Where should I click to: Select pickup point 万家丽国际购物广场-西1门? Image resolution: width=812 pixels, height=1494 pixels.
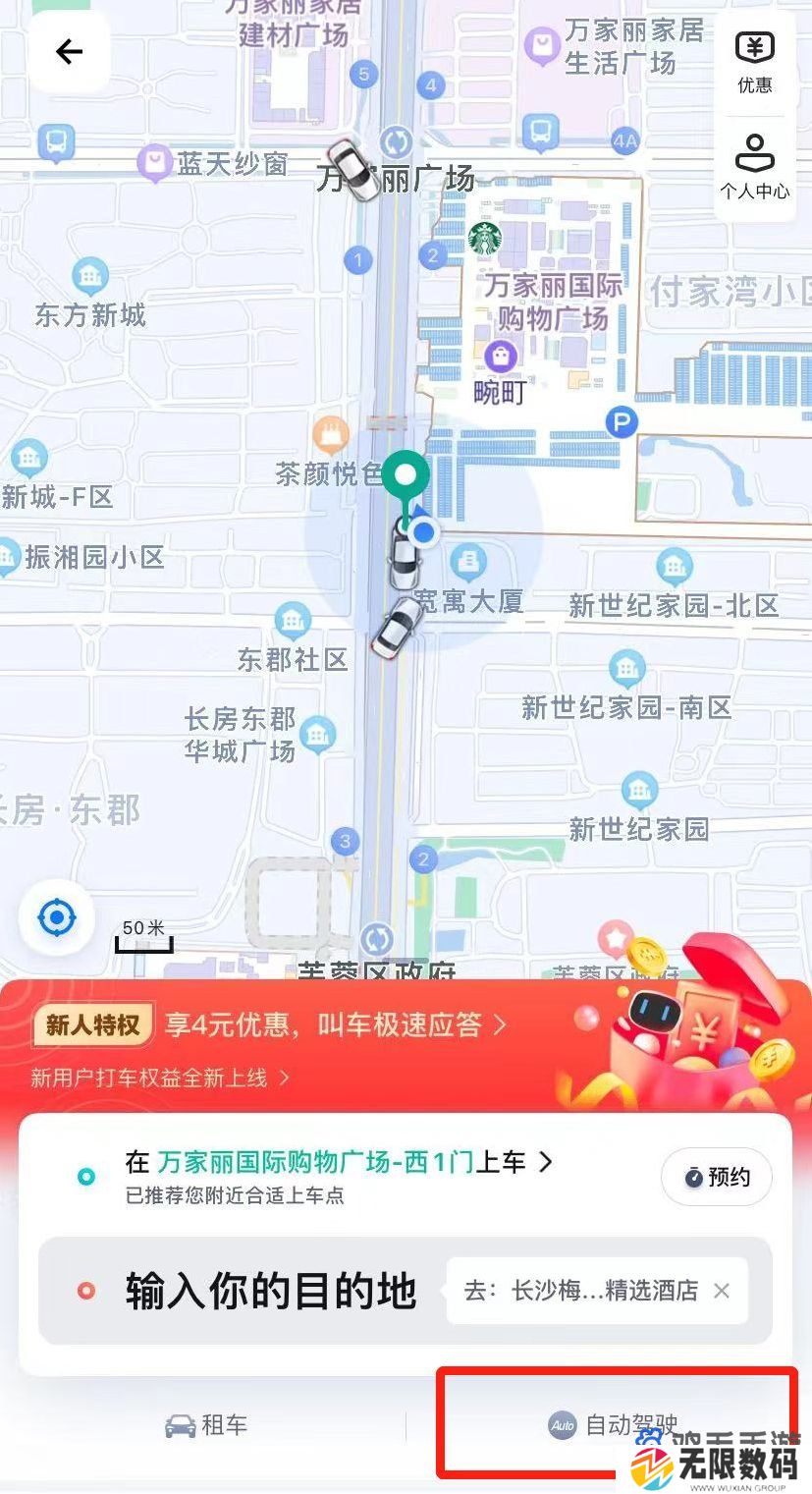tap(334, 1162)
